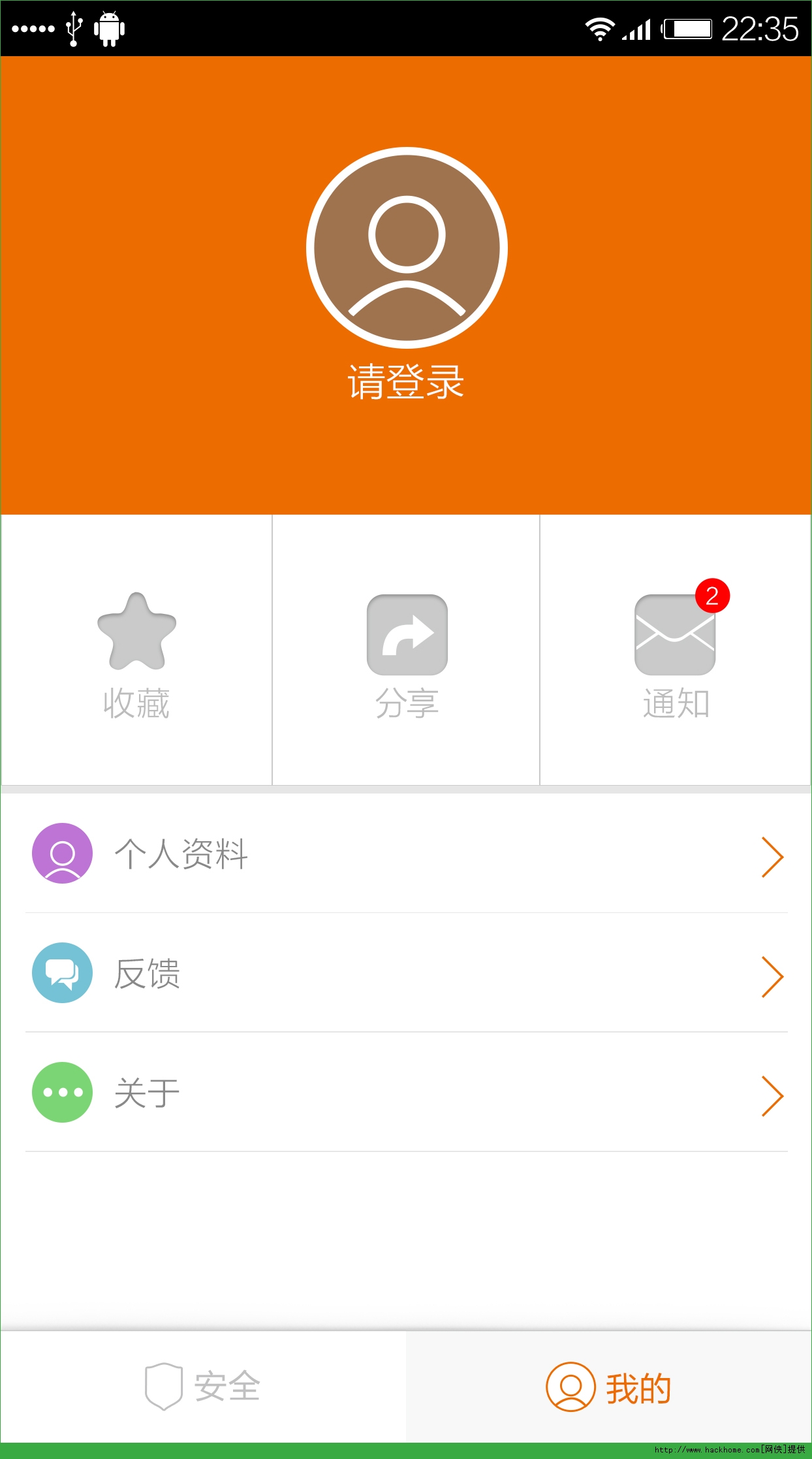The height and width of the screenshot is (1459, 812).
Task: Tap the profile avatar to log in
Action: [407, 248]
